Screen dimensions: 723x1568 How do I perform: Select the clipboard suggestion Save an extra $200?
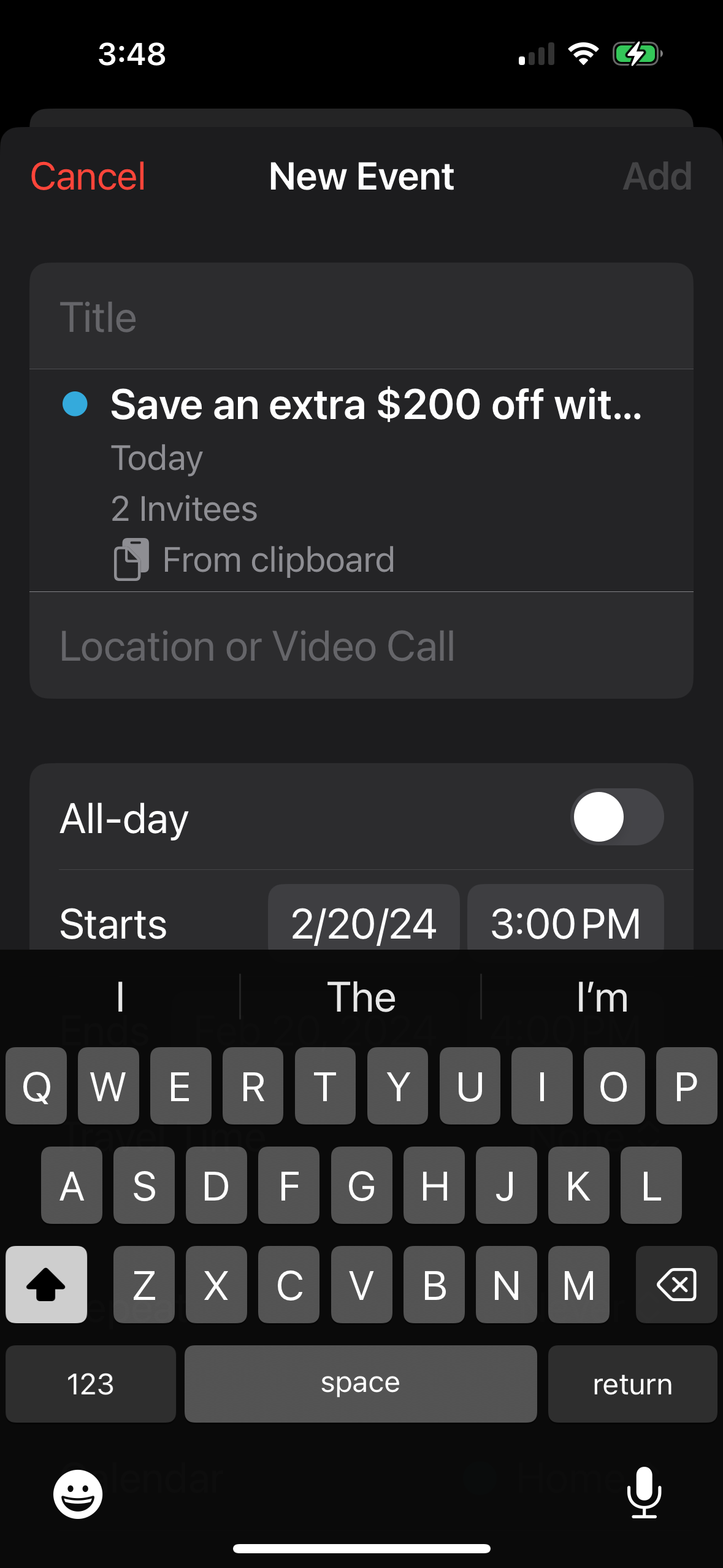375,480
